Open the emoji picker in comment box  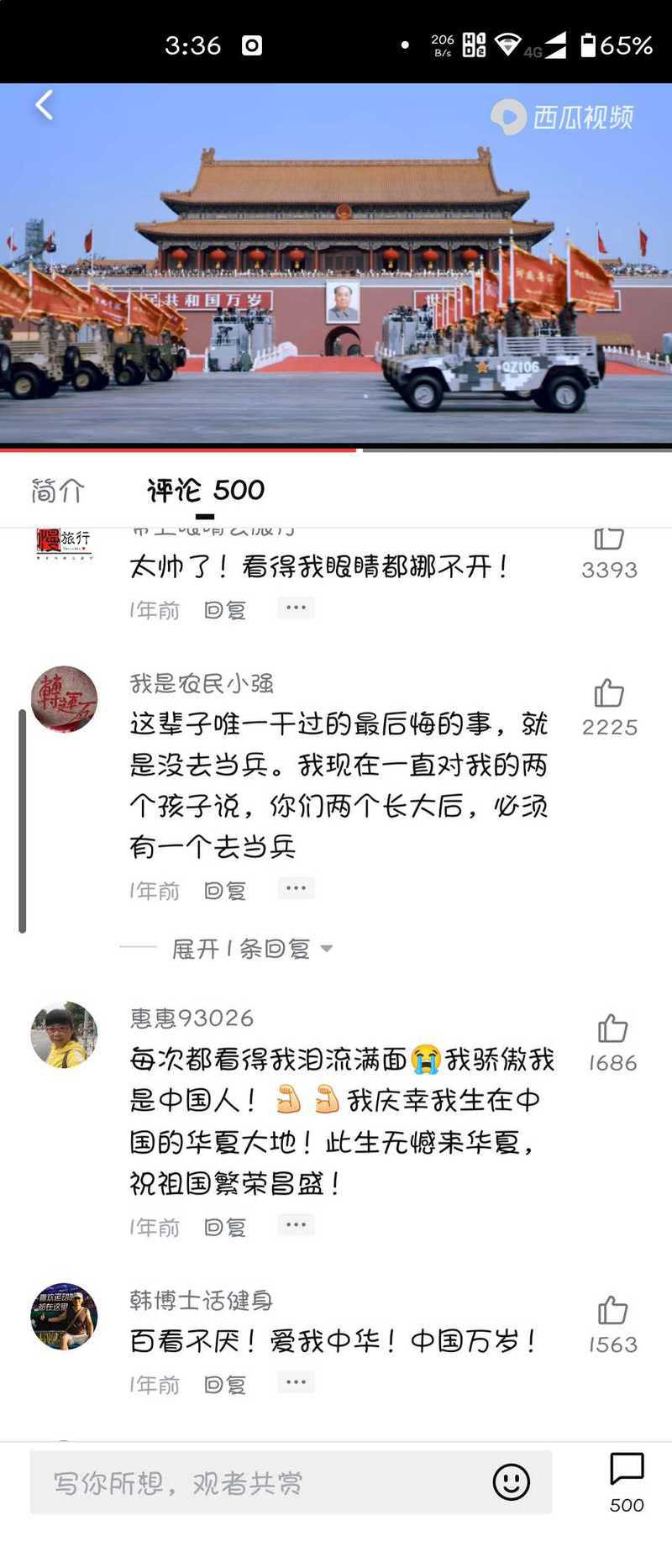click(x=511, y=1482)
